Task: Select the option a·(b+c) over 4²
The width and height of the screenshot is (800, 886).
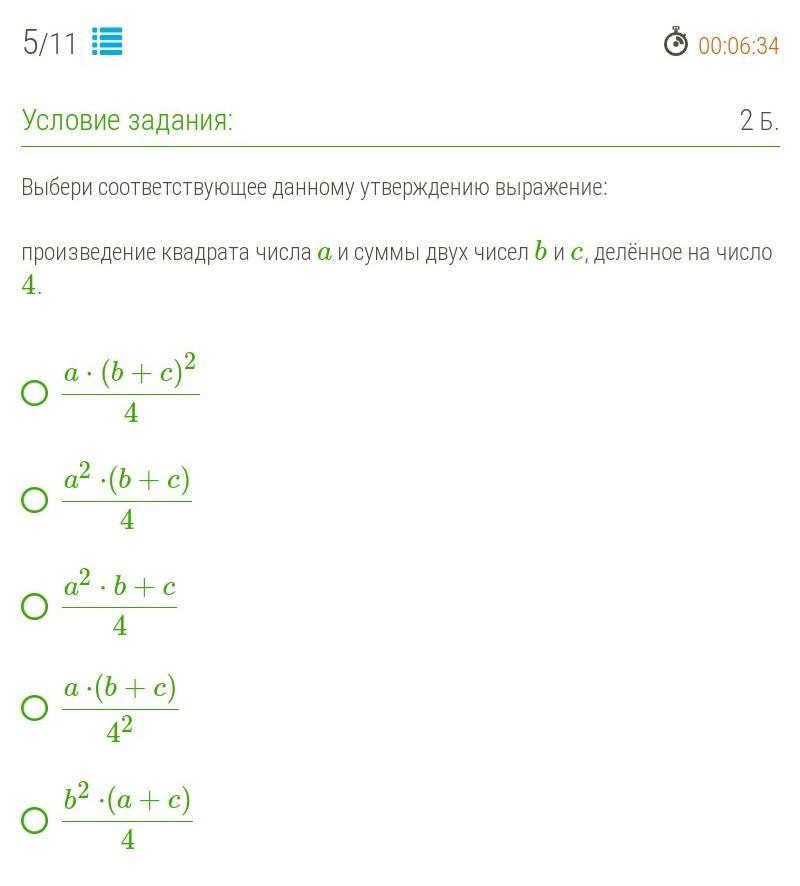Action: click(x=34, y=707)
